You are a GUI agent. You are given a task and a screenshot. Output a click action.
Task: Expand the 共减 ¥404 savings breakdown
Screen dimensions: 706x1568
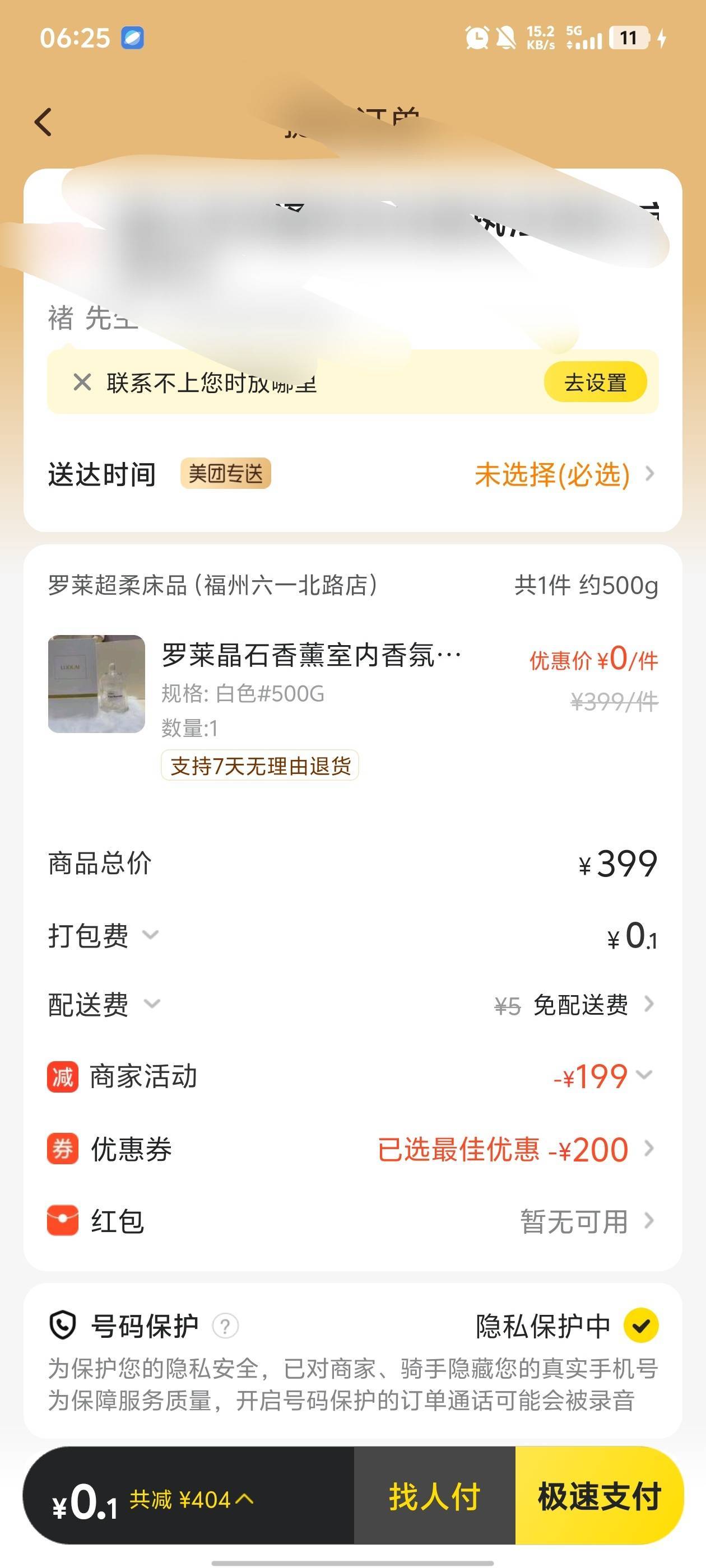click(191, 1500)
